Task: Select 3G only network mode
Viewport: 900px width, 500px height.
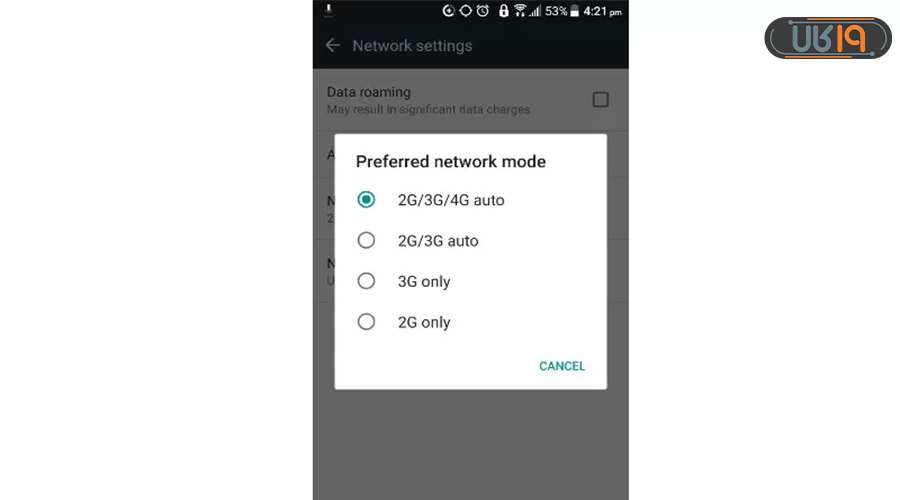Action: click(x=366, y=282)
